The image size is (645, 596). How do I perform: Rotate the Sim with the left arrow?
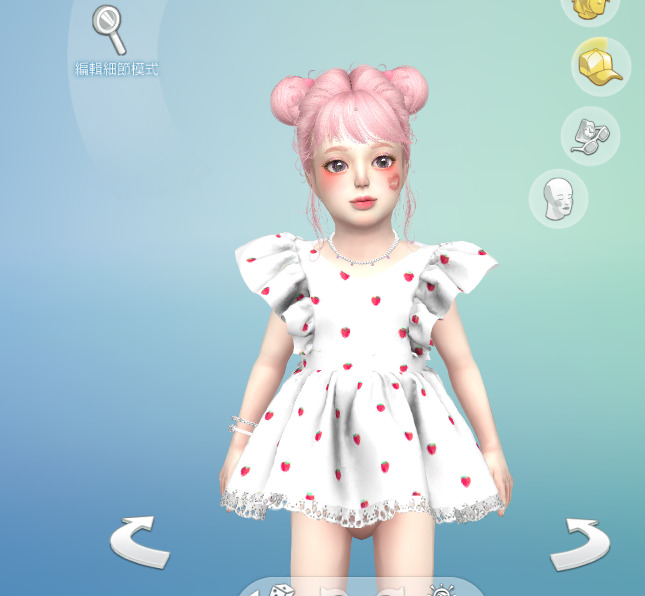(x=138, y=543)
